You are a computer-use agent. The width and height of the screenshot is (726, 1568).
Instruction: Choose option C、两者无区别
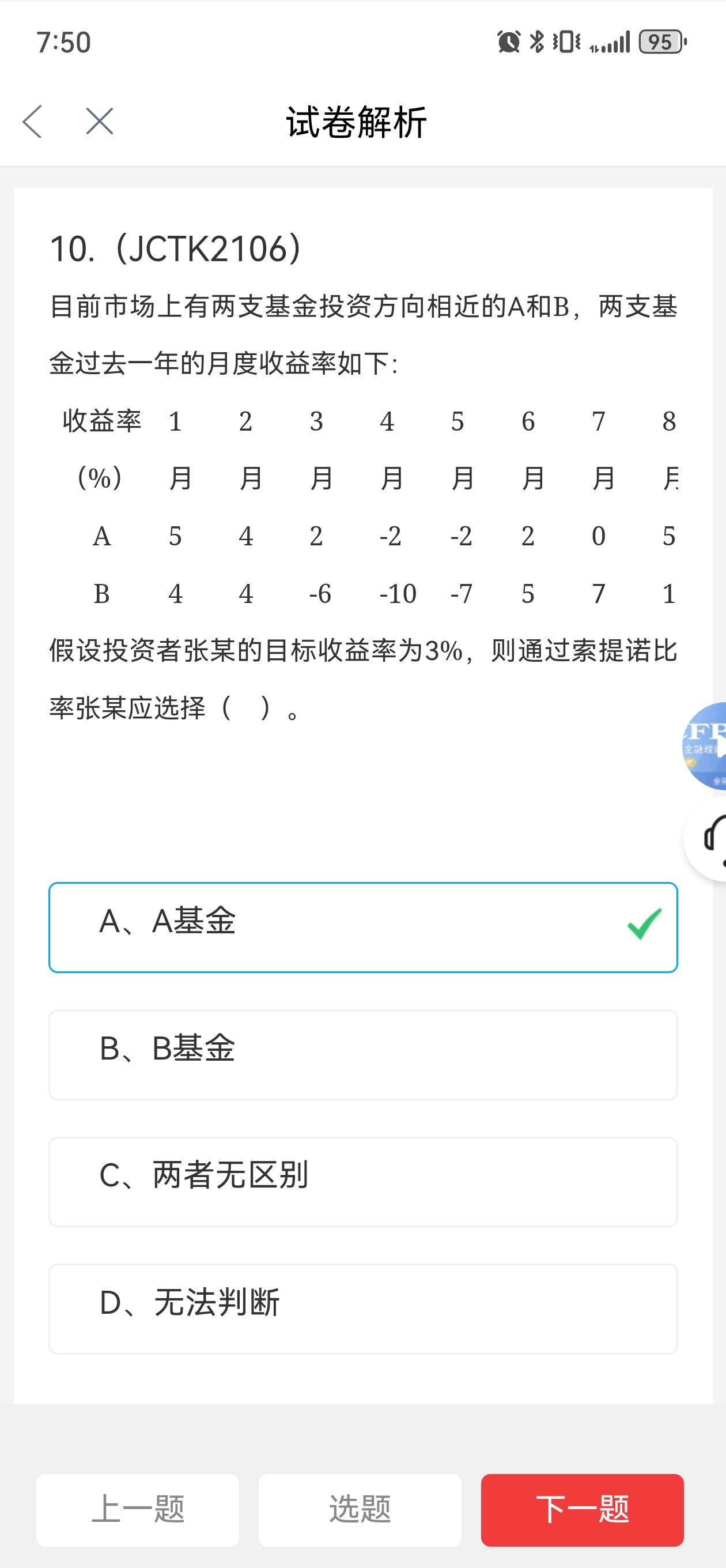(364, 1182)
